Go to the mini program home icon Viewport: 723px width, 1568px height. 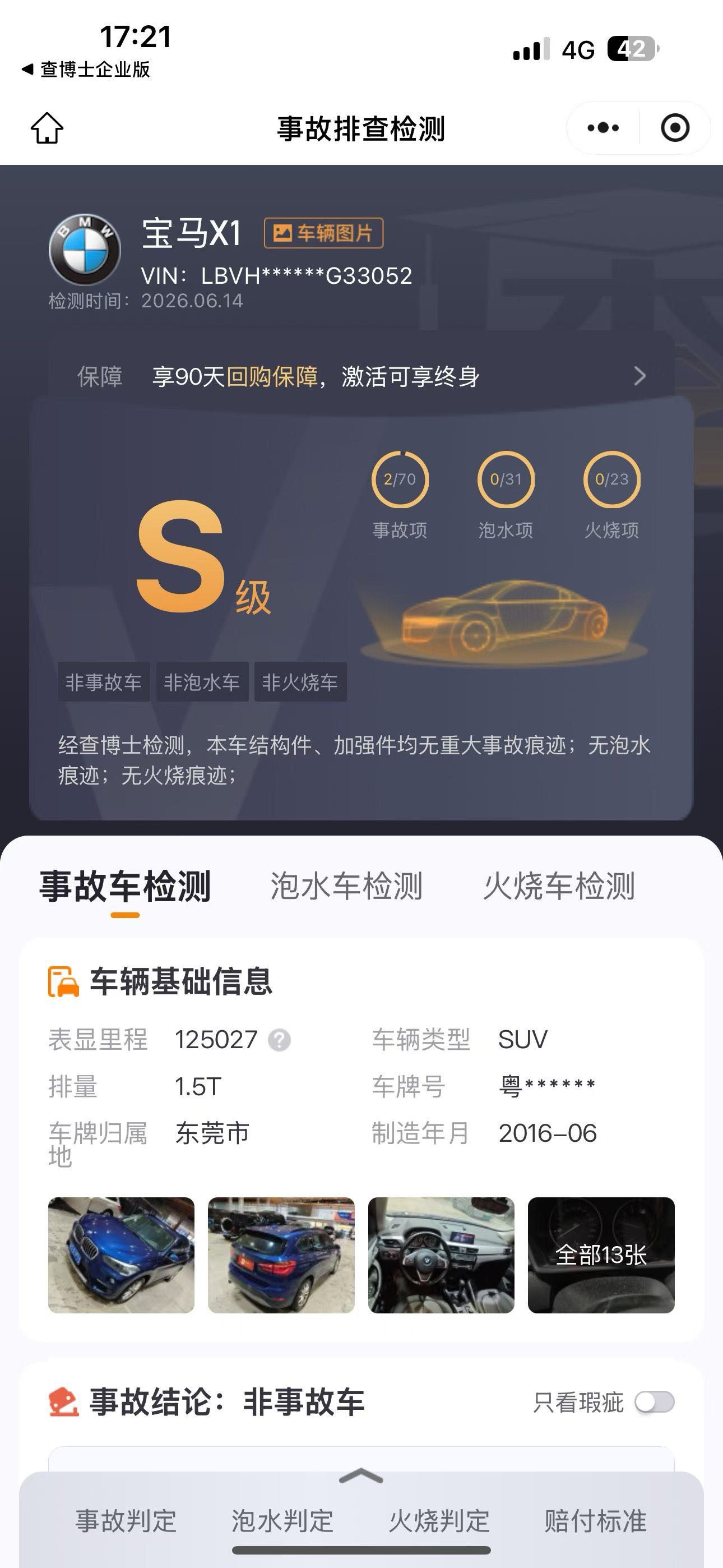[47, 128]
